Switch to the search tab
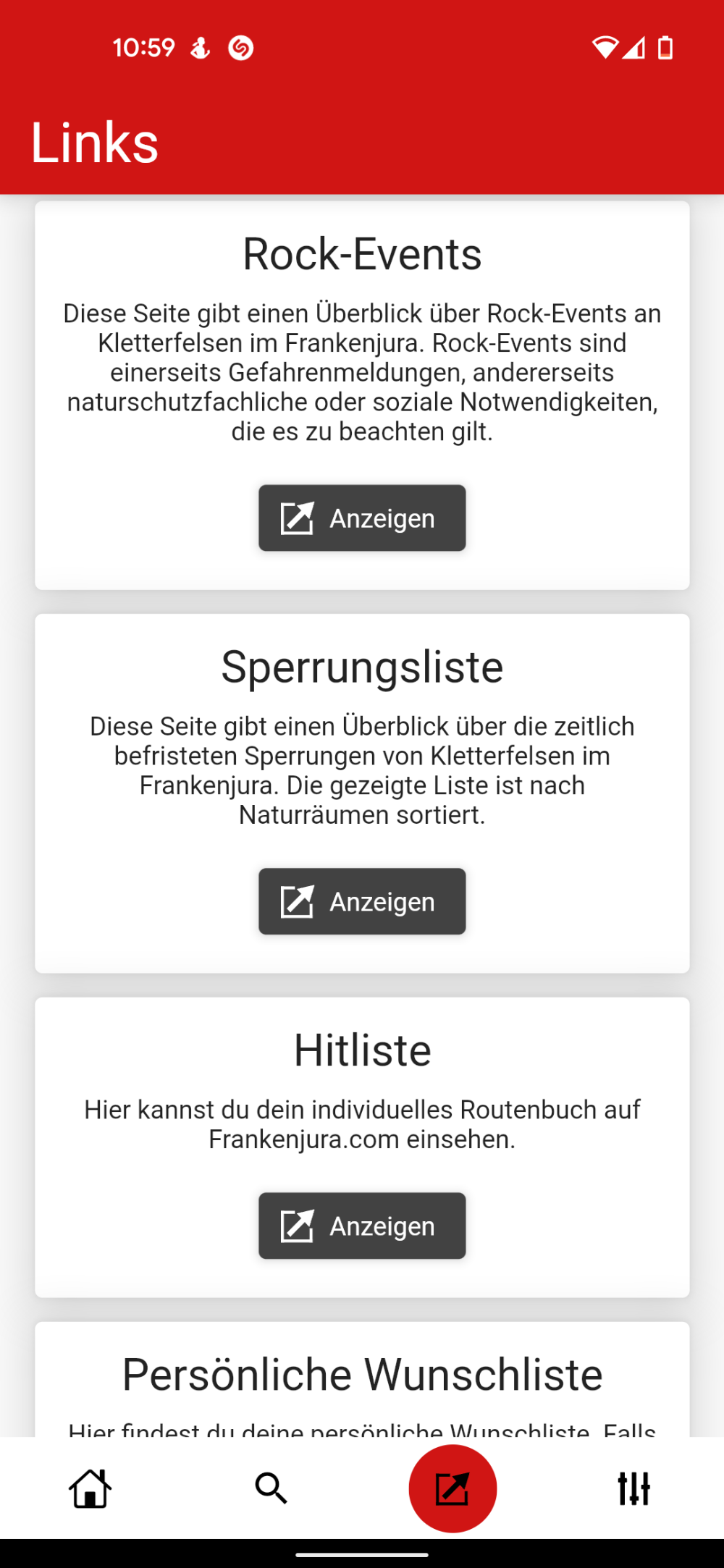This screenshot has height=1568, width=724. pos(271,1488)
